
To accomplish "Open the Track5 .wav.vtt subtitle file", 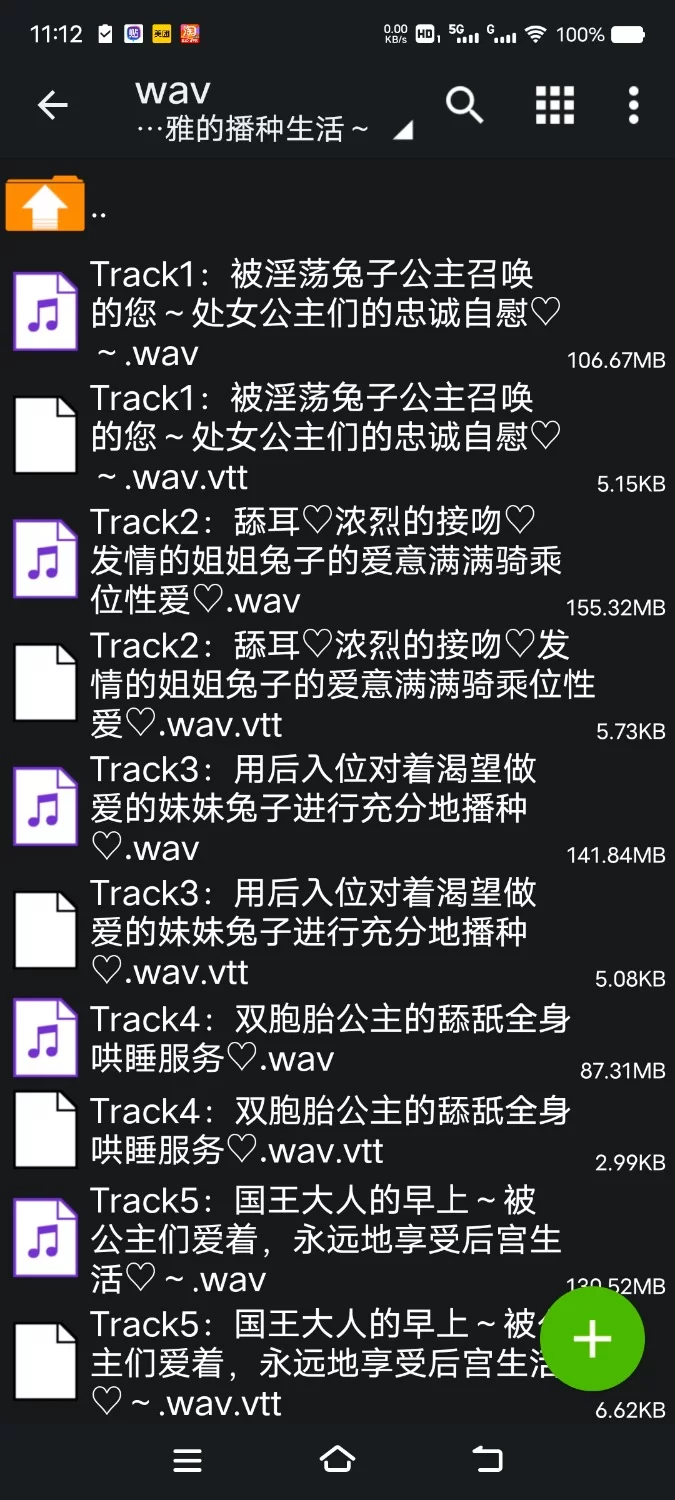I will point(300,1363).
